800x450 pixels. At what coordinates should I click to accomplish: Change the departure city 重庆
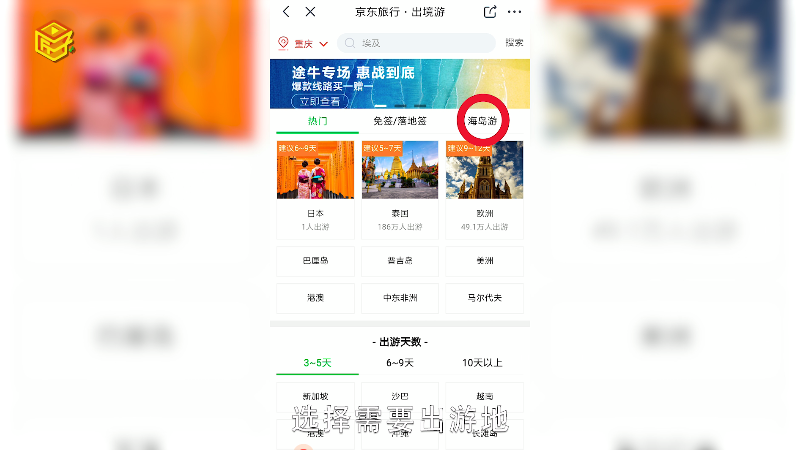(x=302, y=43)
